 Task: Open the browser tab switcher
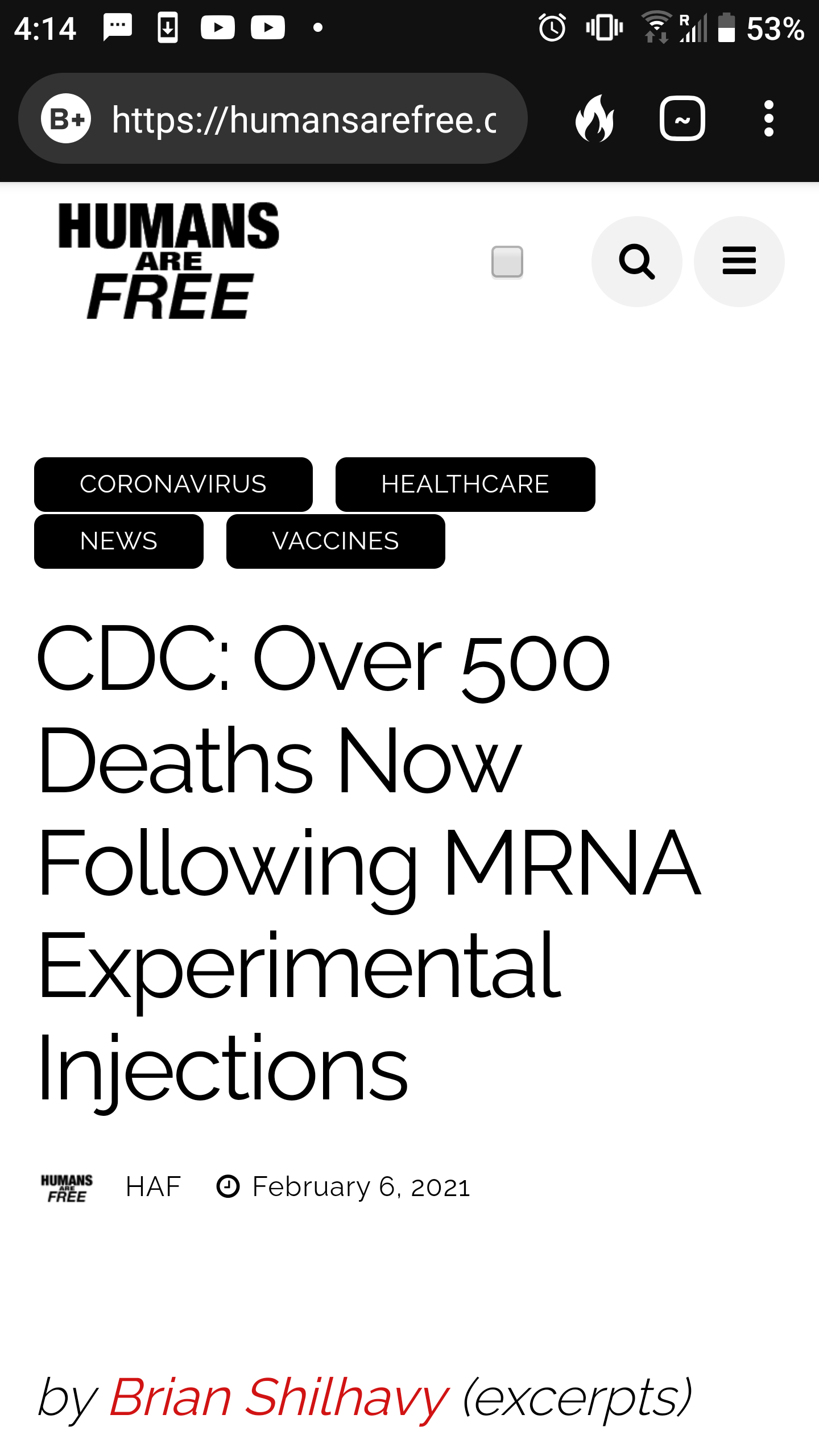682,118
